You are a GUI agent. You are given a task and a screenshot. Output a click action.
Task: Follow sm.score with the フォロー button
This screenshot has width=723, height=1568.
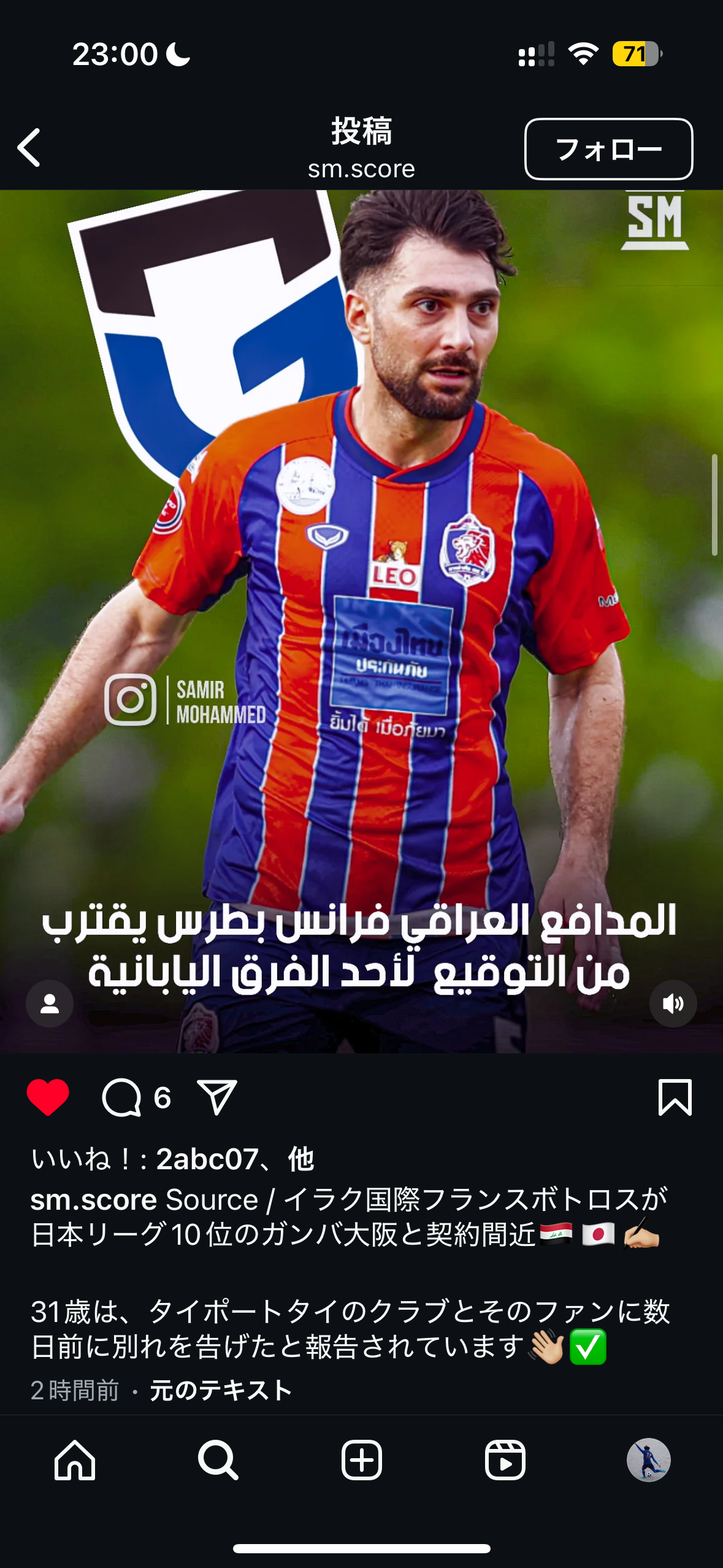(608, 149)
